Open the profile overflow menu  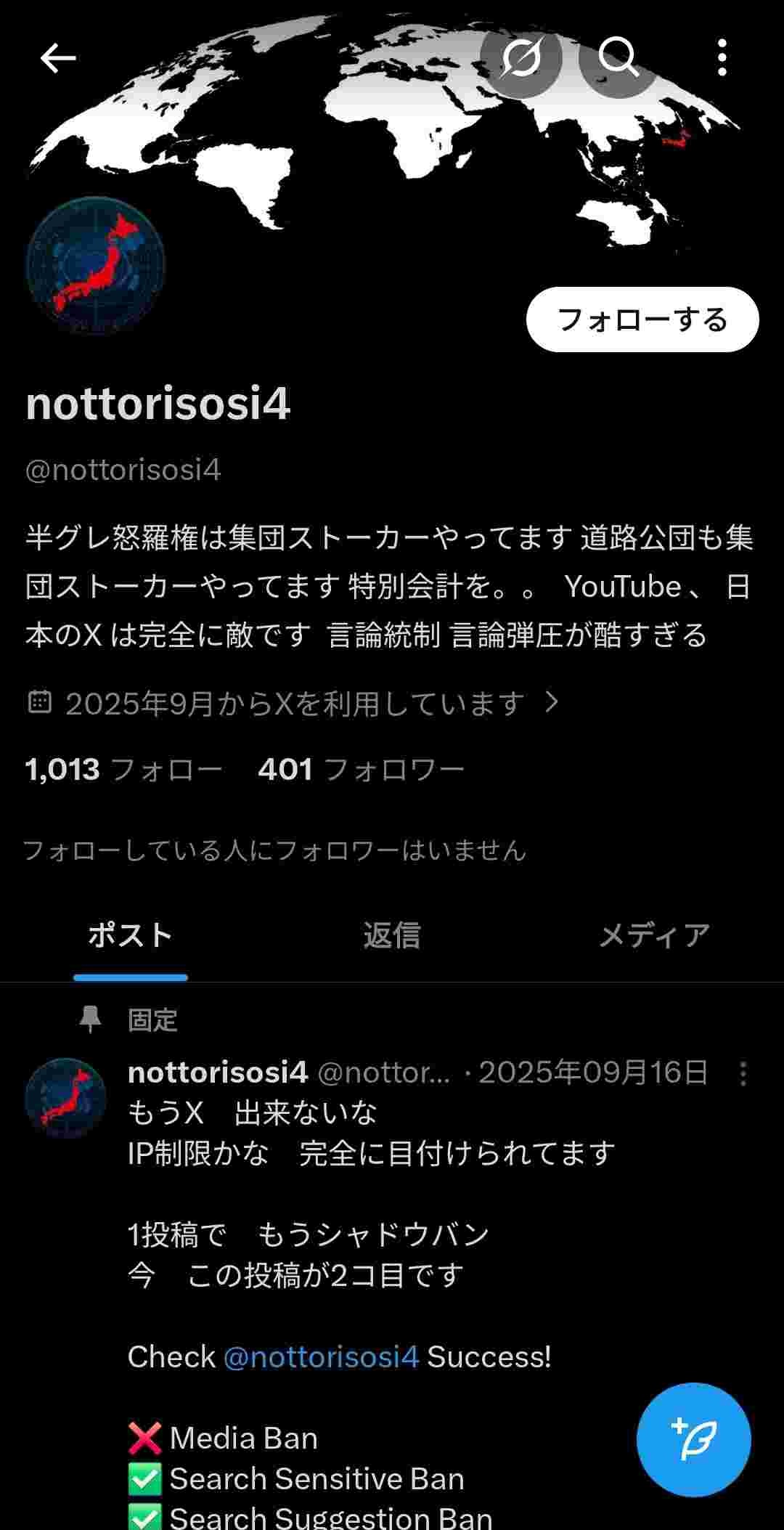[x=722, y=58]
